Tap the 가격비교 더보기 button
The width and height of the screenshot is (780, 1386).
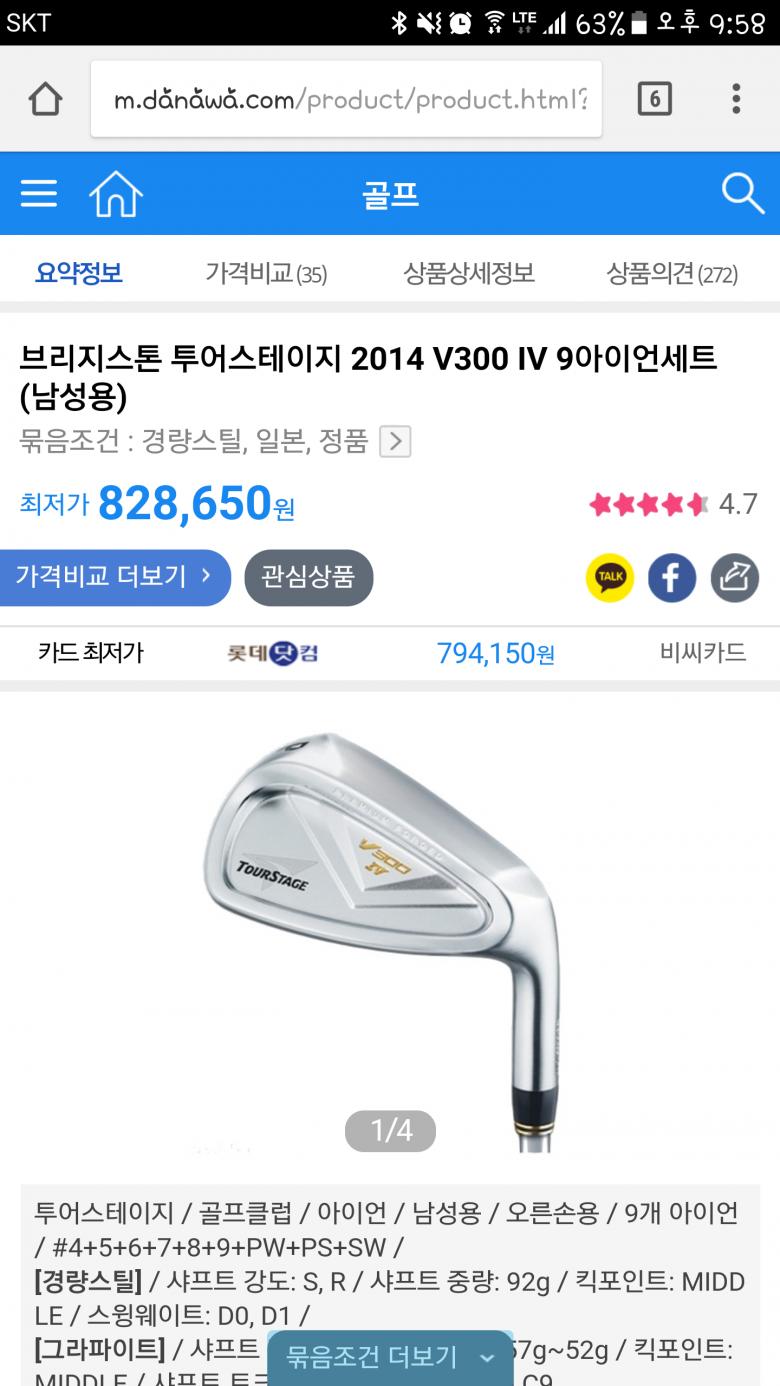tap(113, 577)
